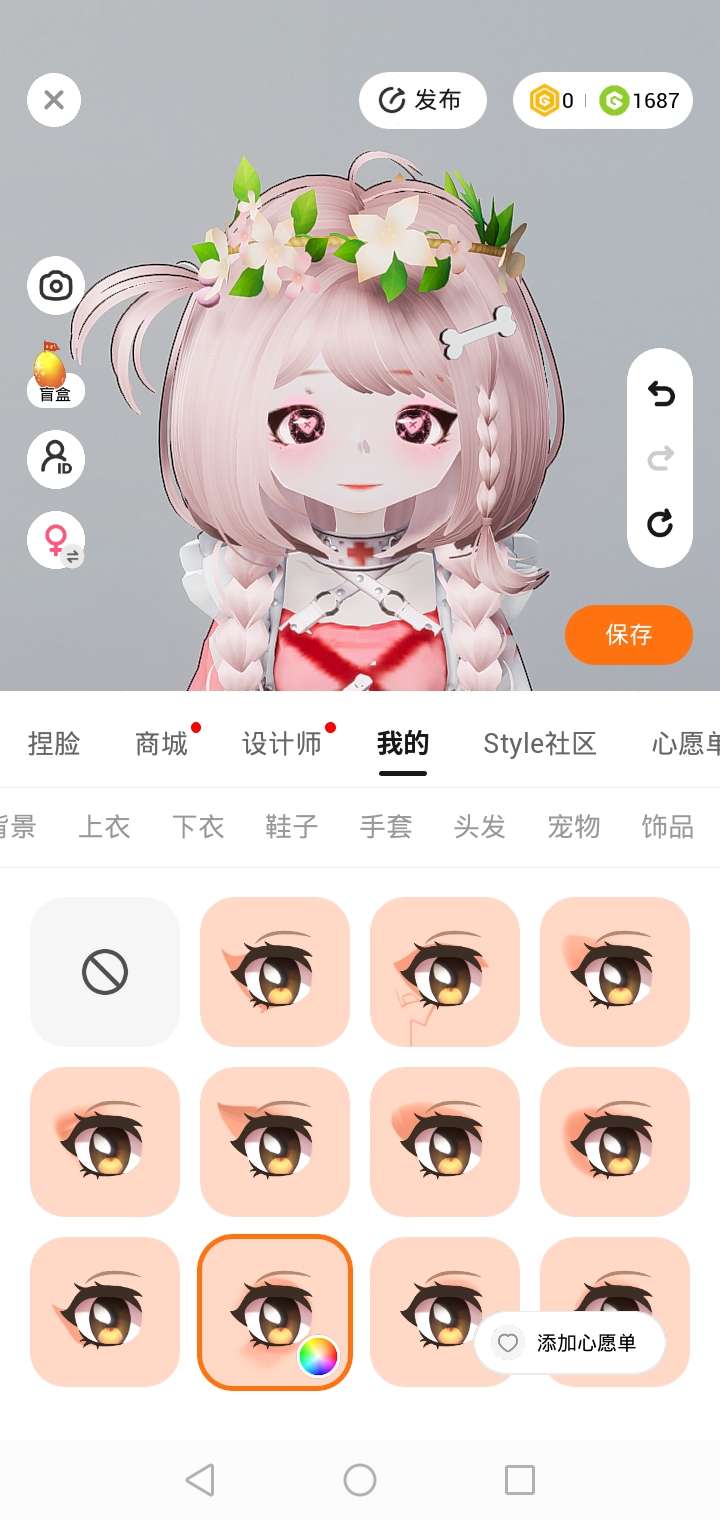720x1520 pixels.
Task: Tap 添加心愿单 to add to wishlist
Action: click(x=570, y=1343)
